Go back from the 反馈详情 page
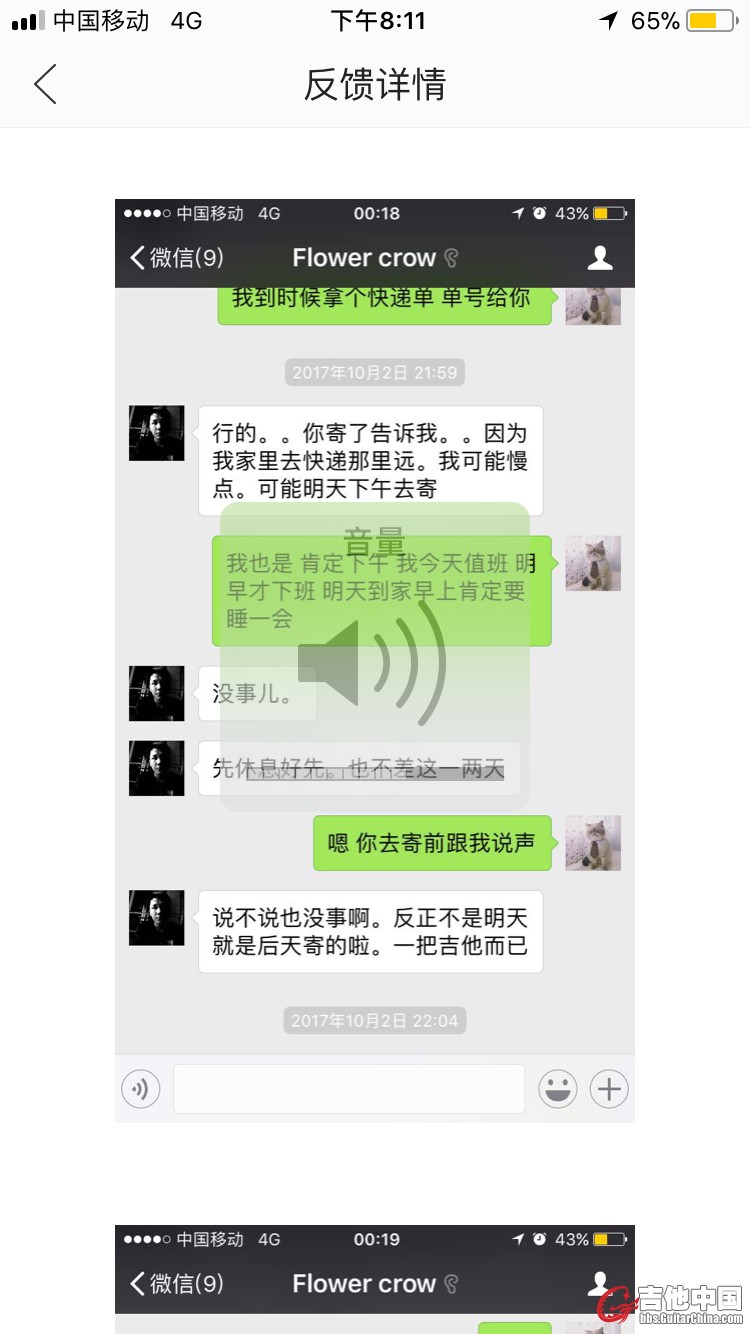Viewport: 750px width, 1334px height. [x=45, y=84]
